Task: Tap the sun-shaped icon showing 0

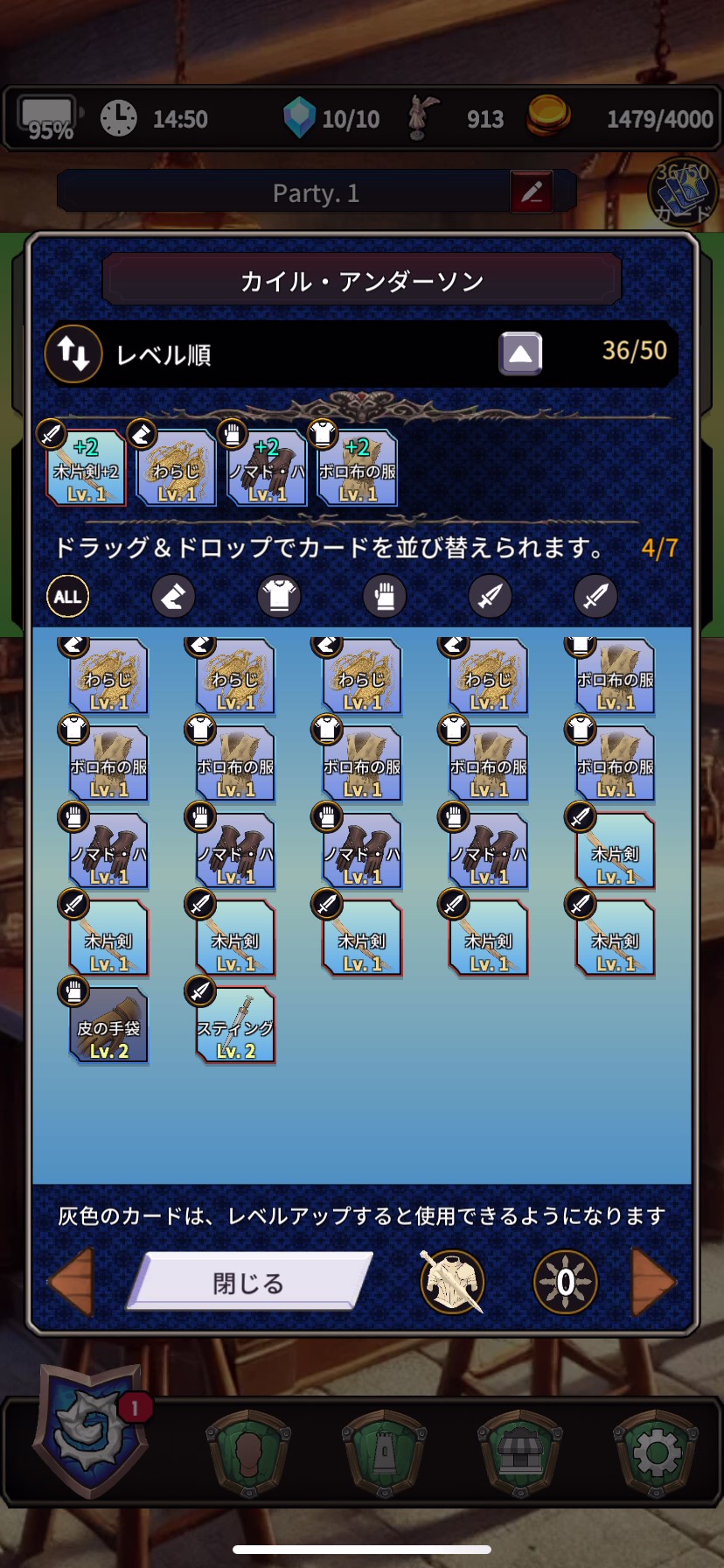Action: tap(565, 1282)
